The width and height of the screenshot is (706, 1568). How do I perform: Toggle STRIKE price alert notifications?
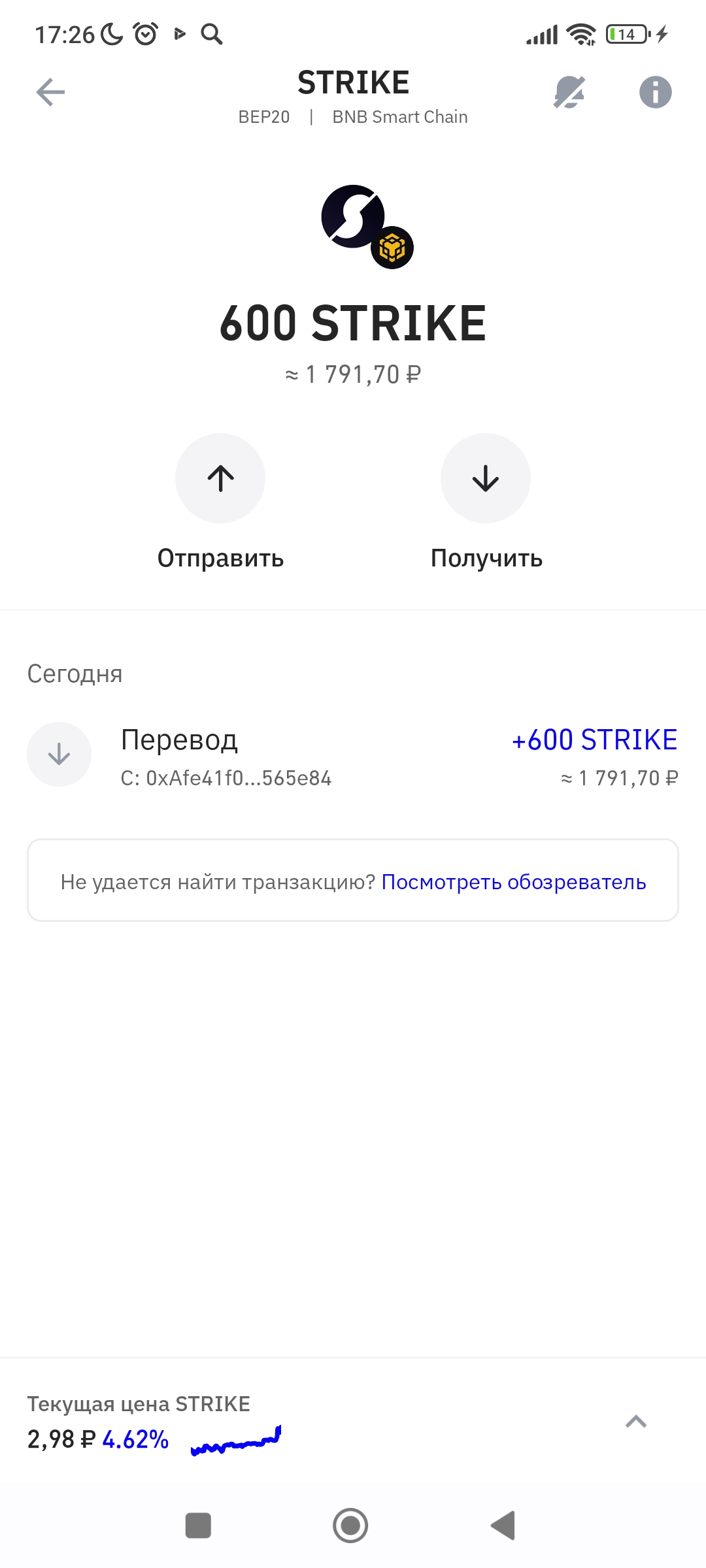[569, 92]
